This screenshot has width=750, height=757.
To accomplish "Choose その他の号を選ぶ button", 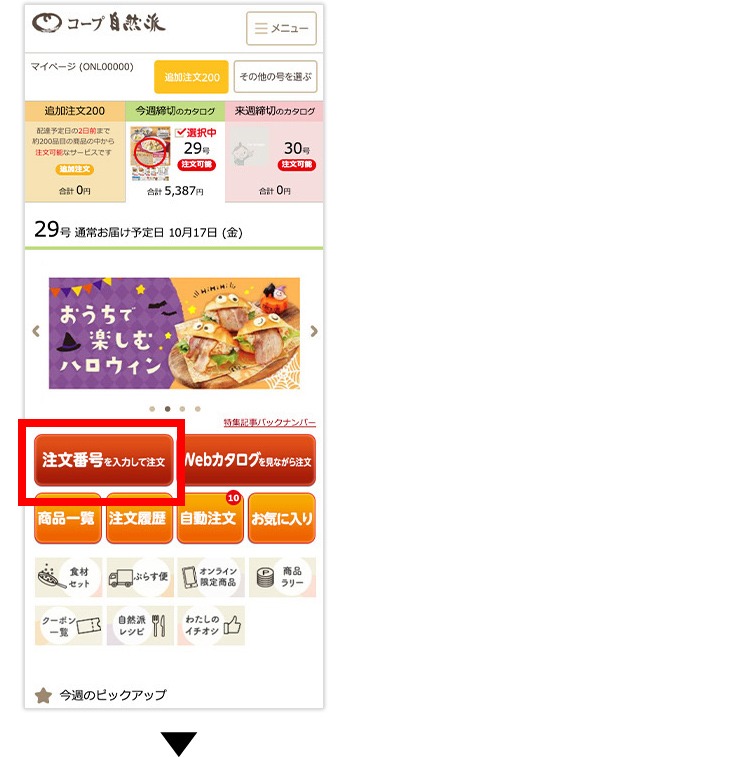I will click(275, 77).
